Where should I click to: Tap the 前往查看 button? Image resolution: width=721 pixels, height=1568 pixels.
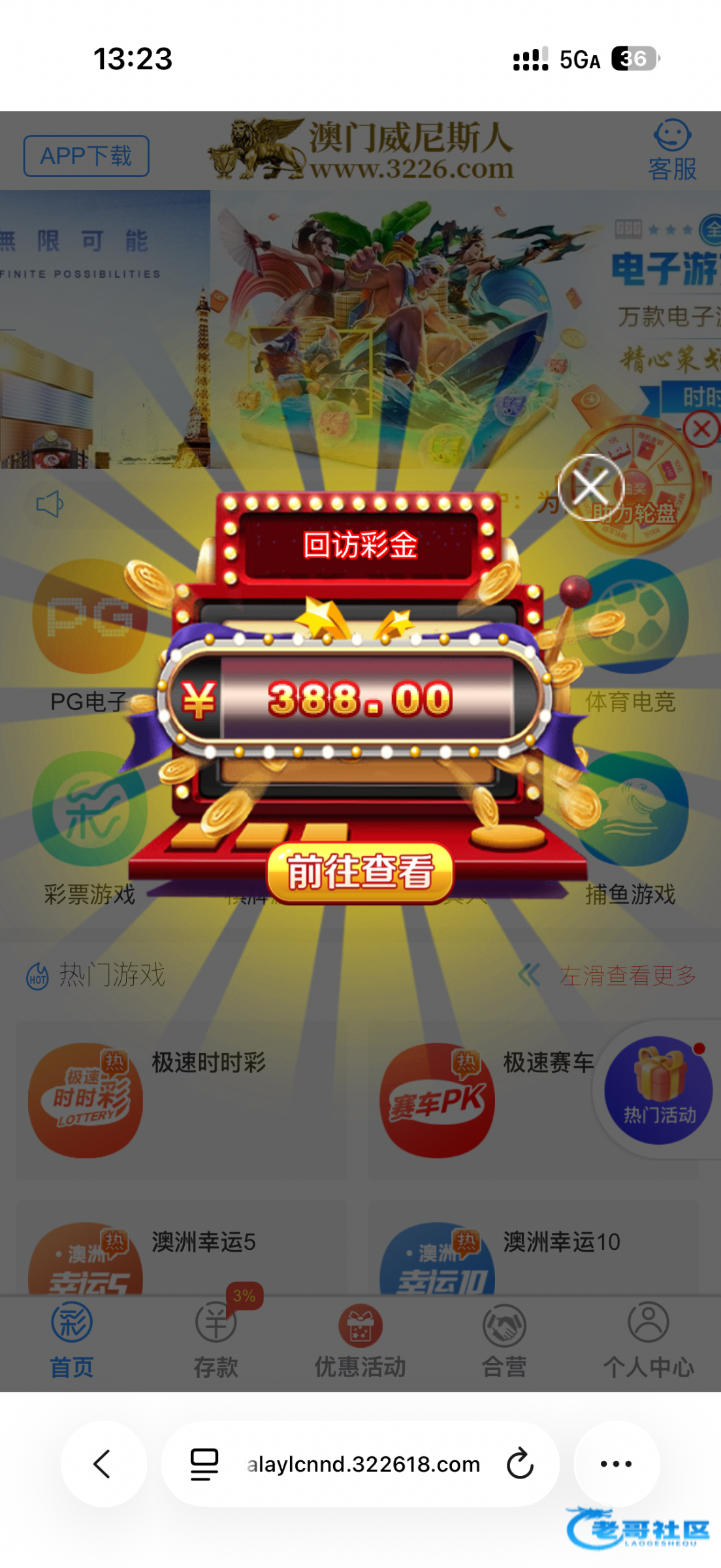point(360,873)
